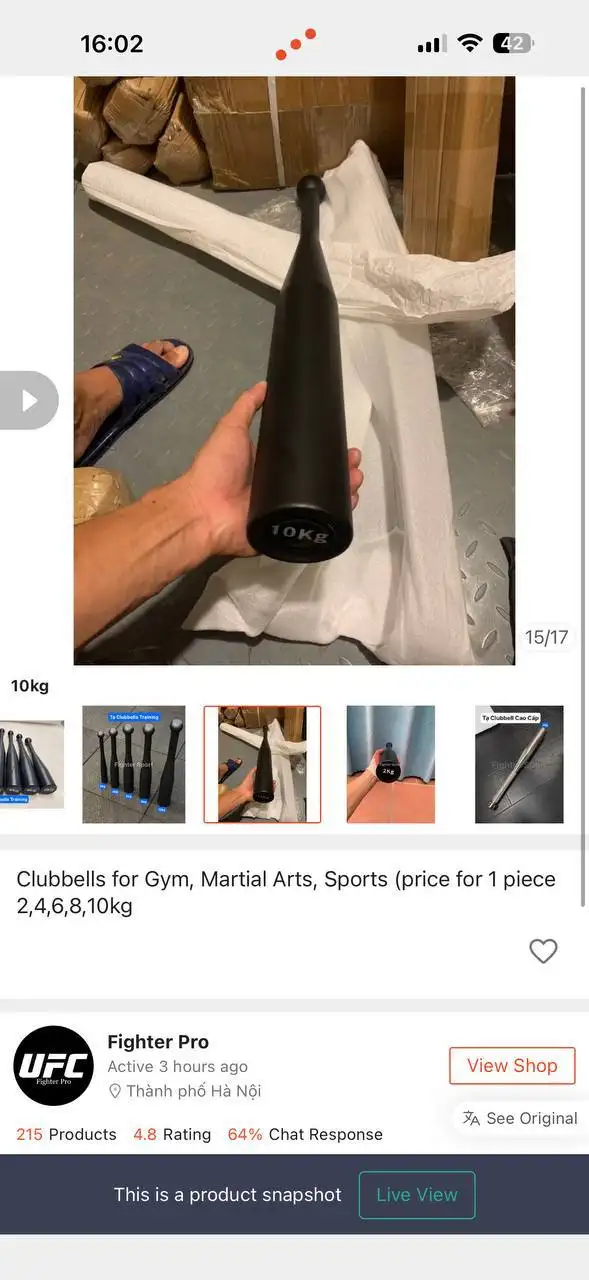The image size is (589, 1280).
Task: Add product to favorites with heart icon
Action: pos(543,951)
